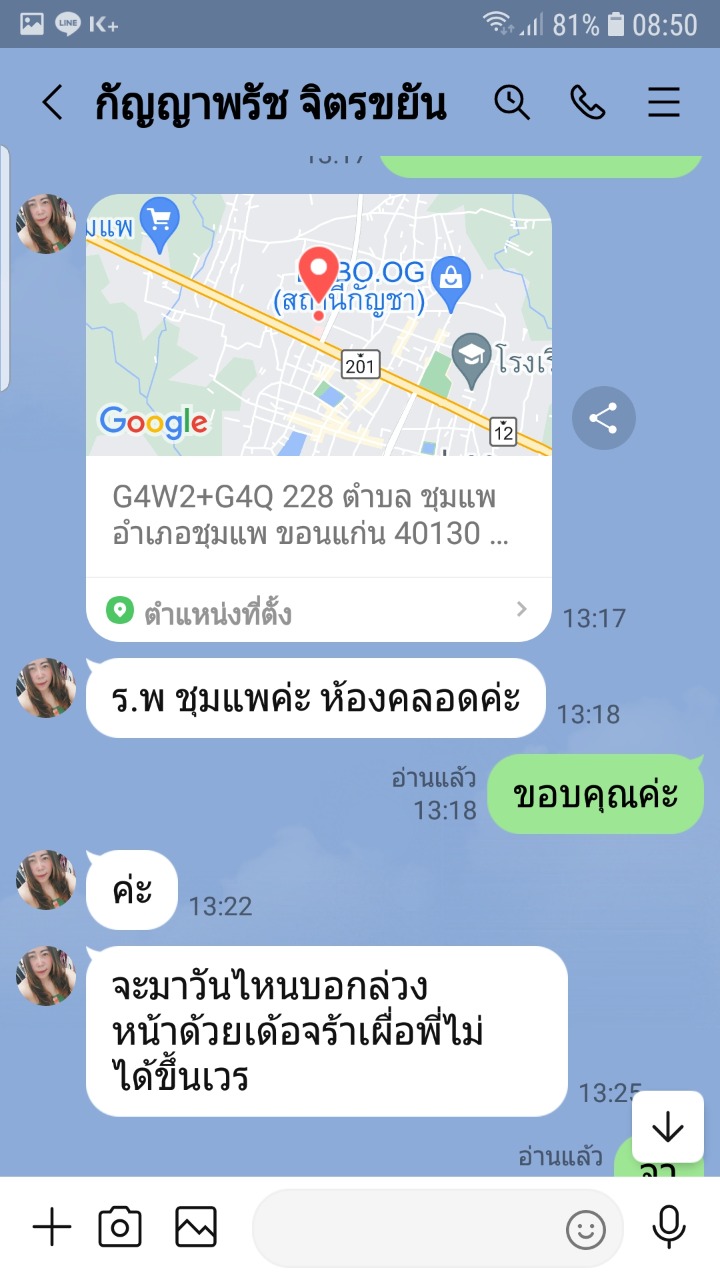Screen dimensions: 720x1280
Task: Record a voice message
Action: tap(668, 1227)
